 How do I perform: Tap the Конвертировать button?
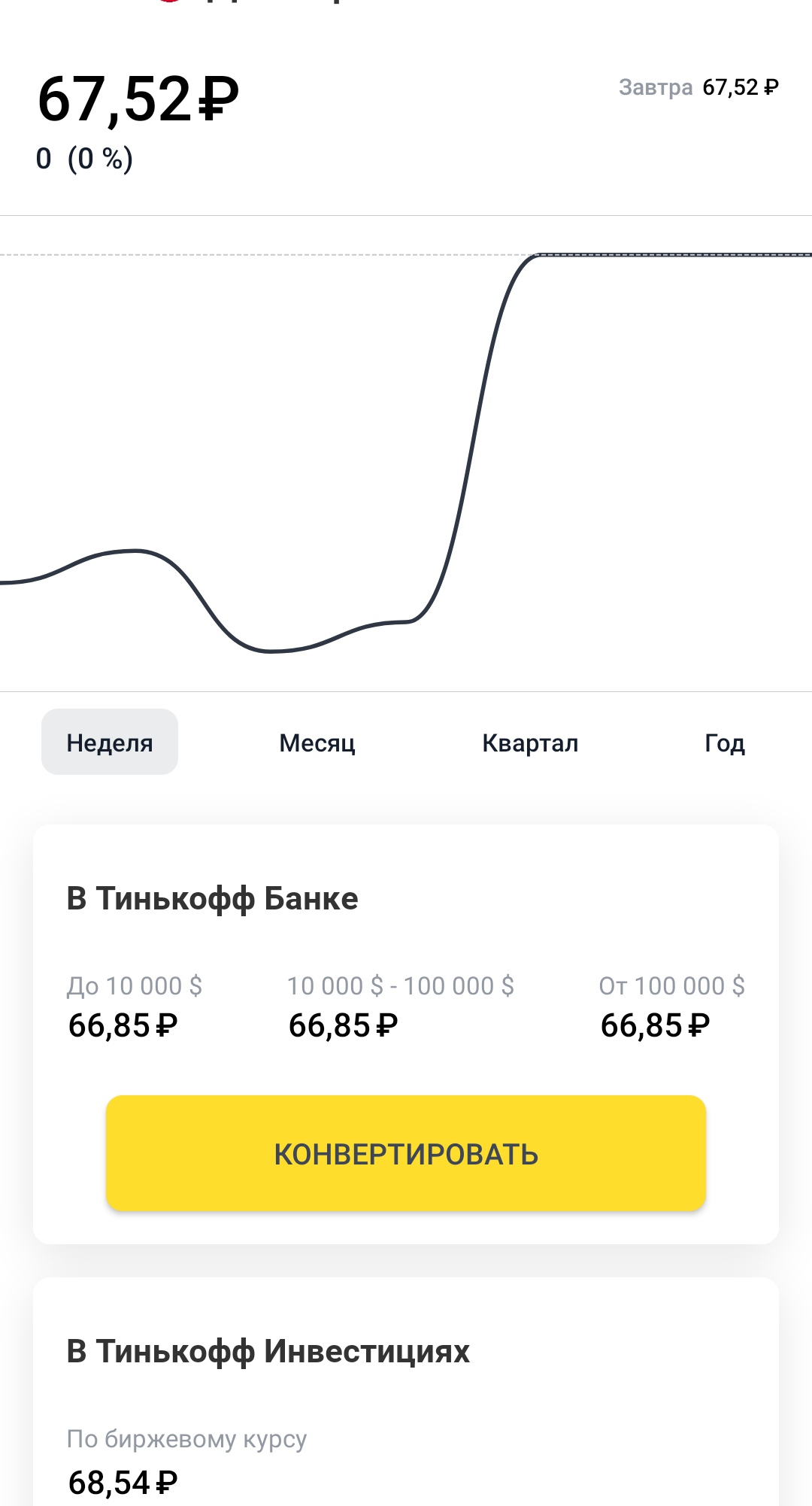pos(406,1153)
